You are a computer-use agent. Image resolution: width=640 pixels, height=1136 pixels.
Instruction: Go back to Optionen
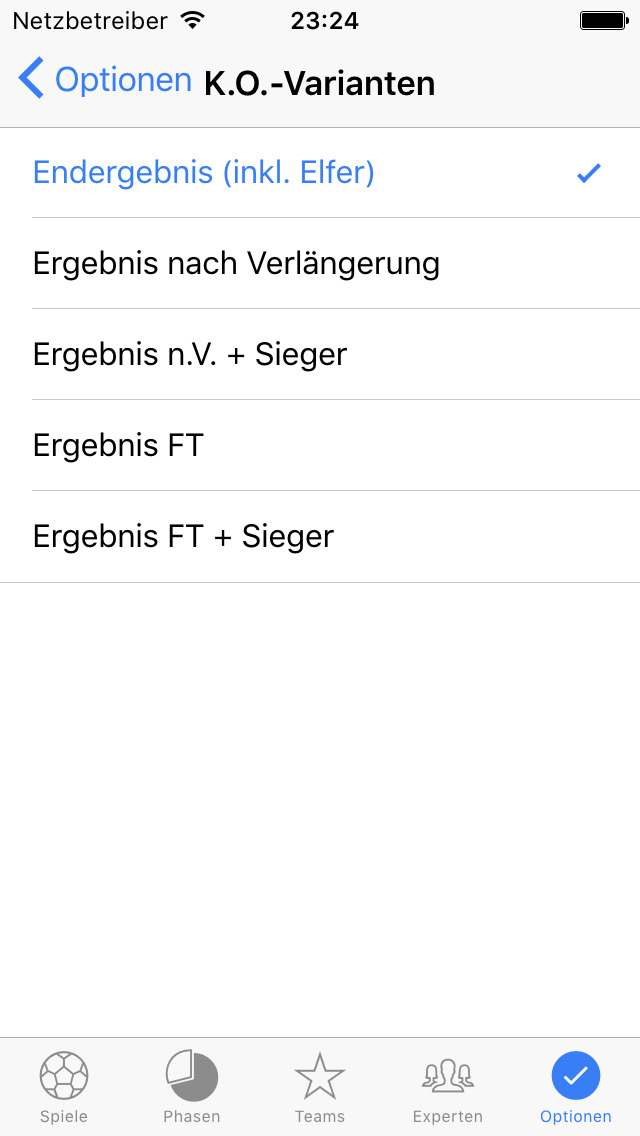tap(105, 80)
